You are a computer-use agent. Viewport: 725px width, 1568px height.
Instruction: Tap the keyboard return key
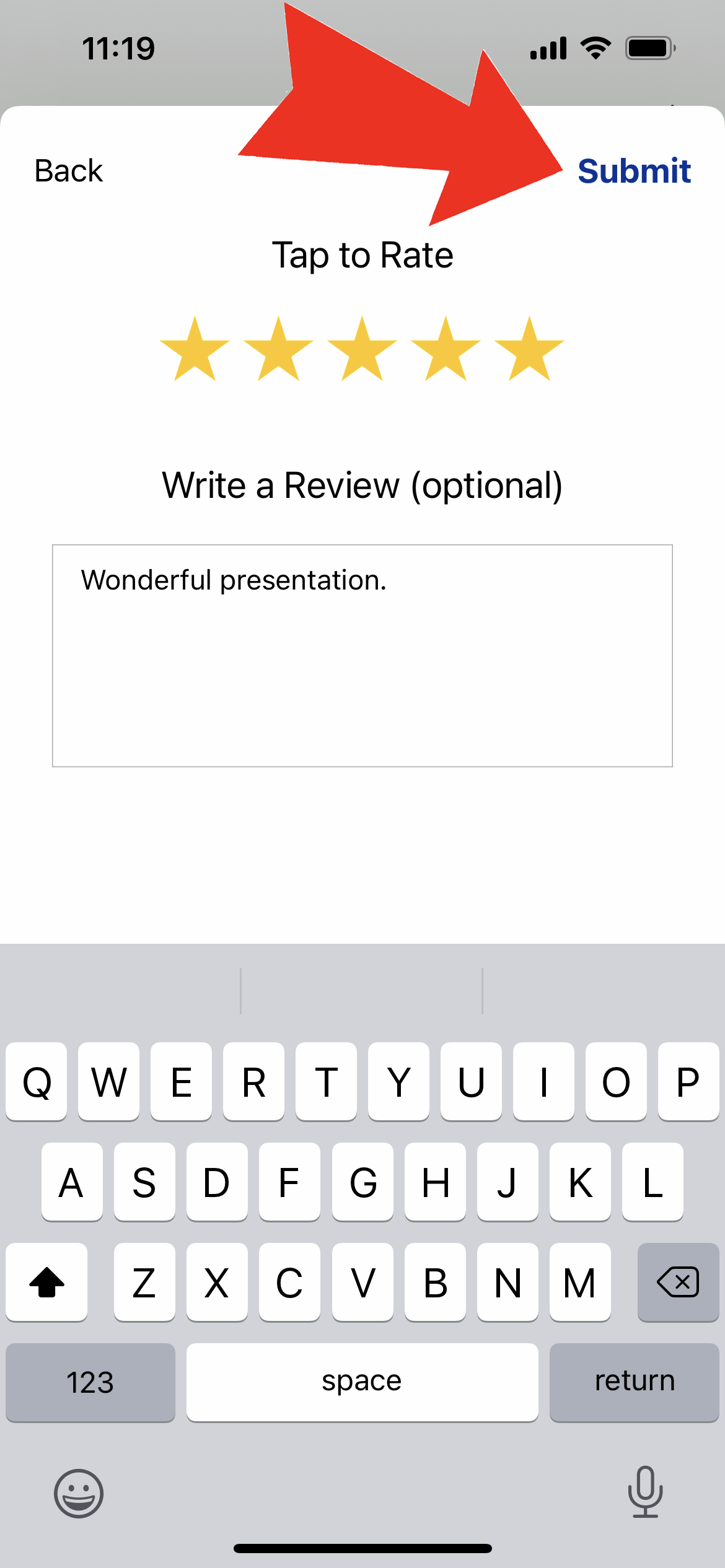point(635,1382)
